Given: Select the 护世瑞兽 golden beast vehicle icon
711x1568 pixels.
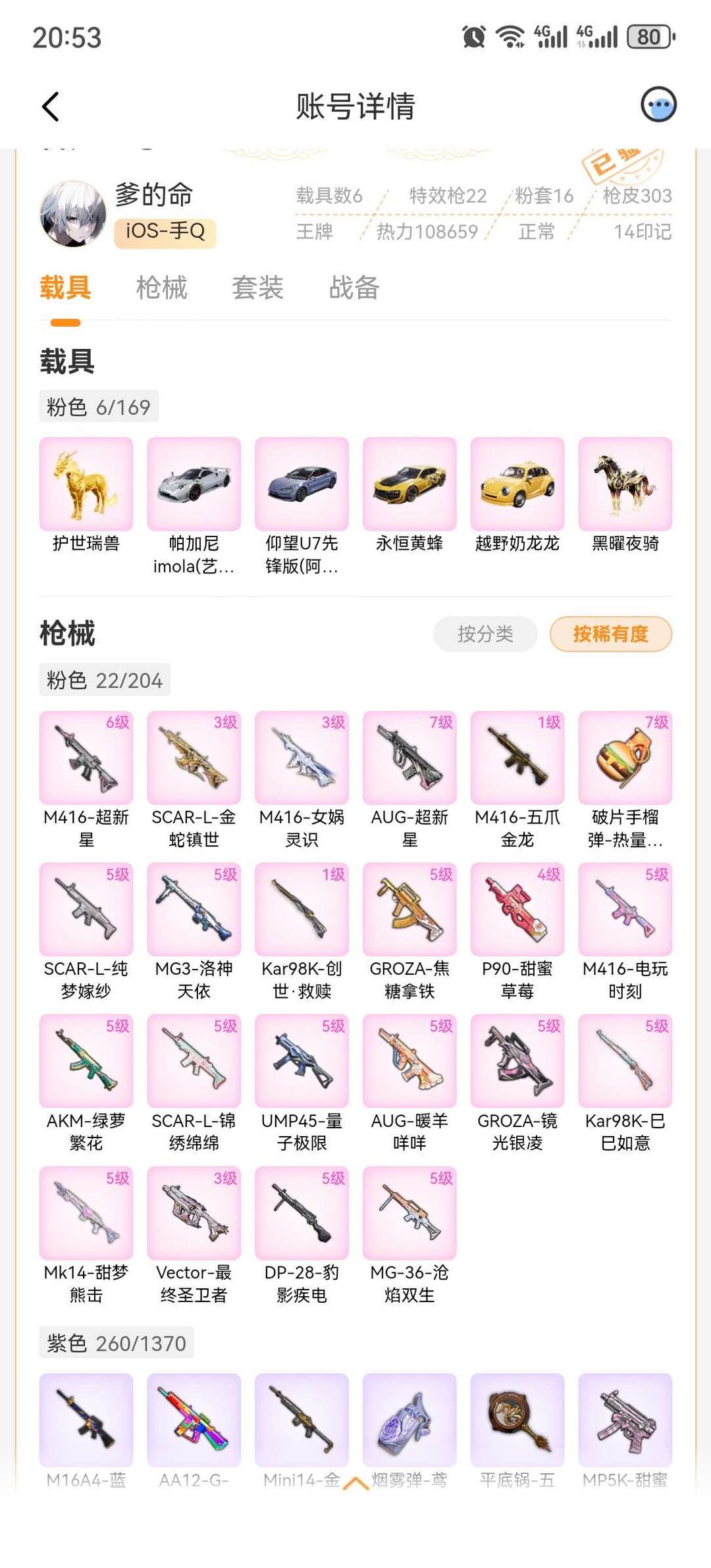Looking at the screenshot, I should (85, 485).
